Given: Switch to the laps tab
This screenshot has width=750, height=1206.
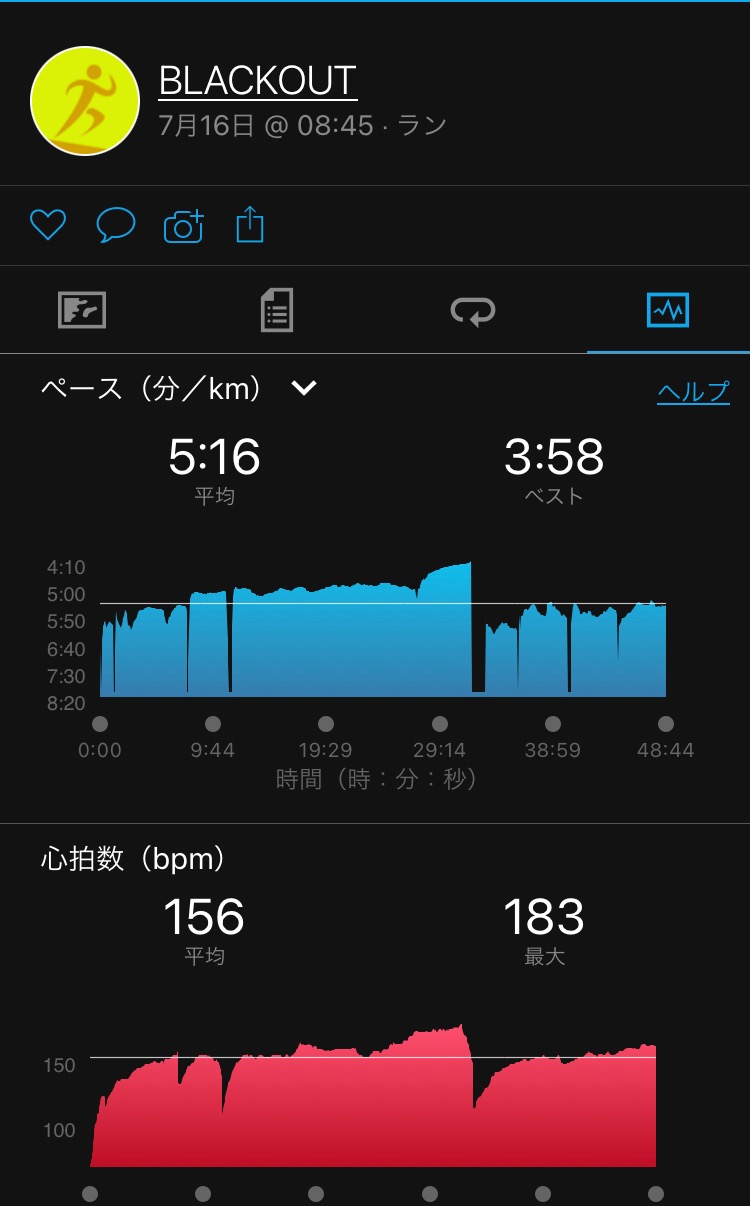Looking at the screenshot, I should (472, 312).
